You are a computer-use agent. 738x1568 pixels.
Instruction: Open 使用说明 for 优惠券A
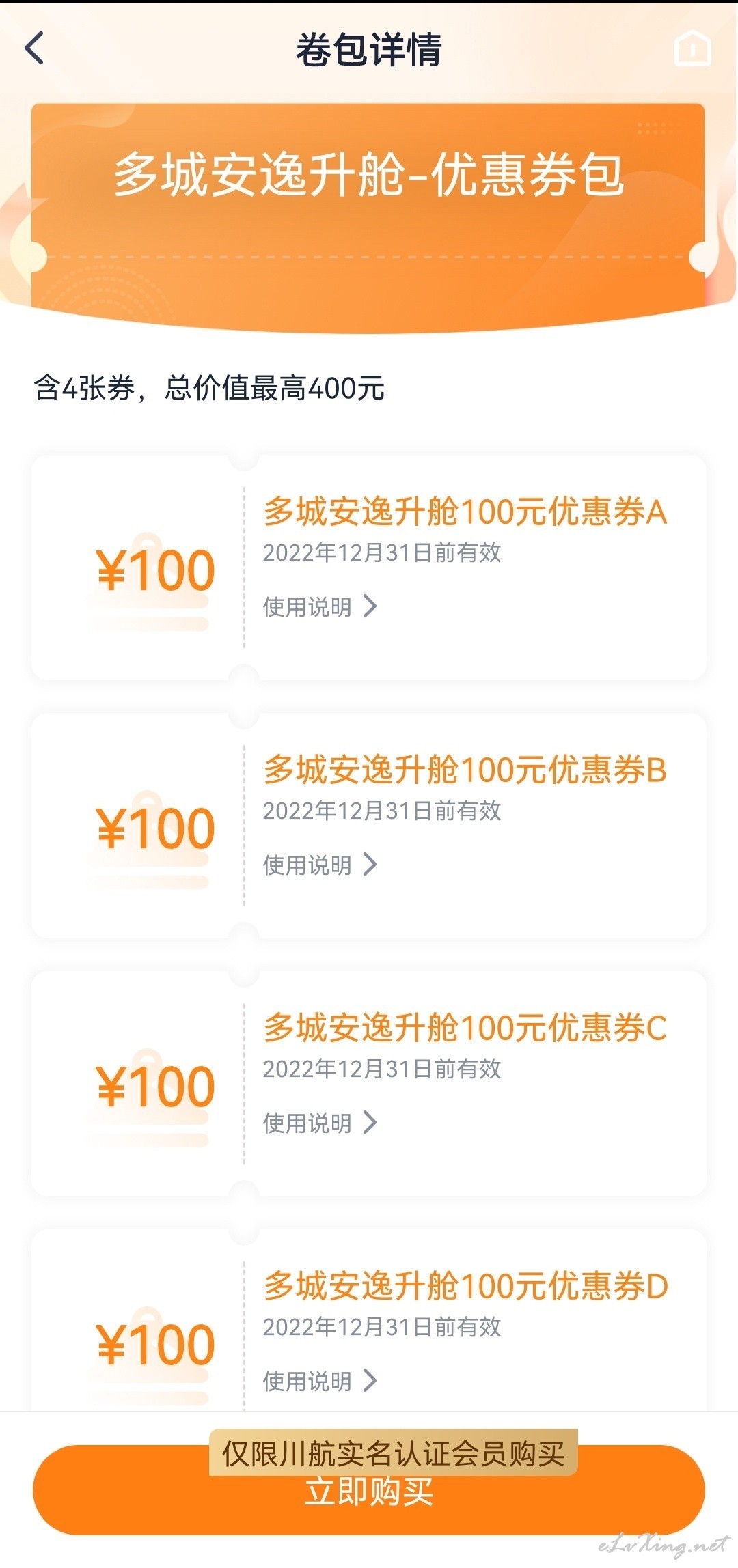[320, 606]
